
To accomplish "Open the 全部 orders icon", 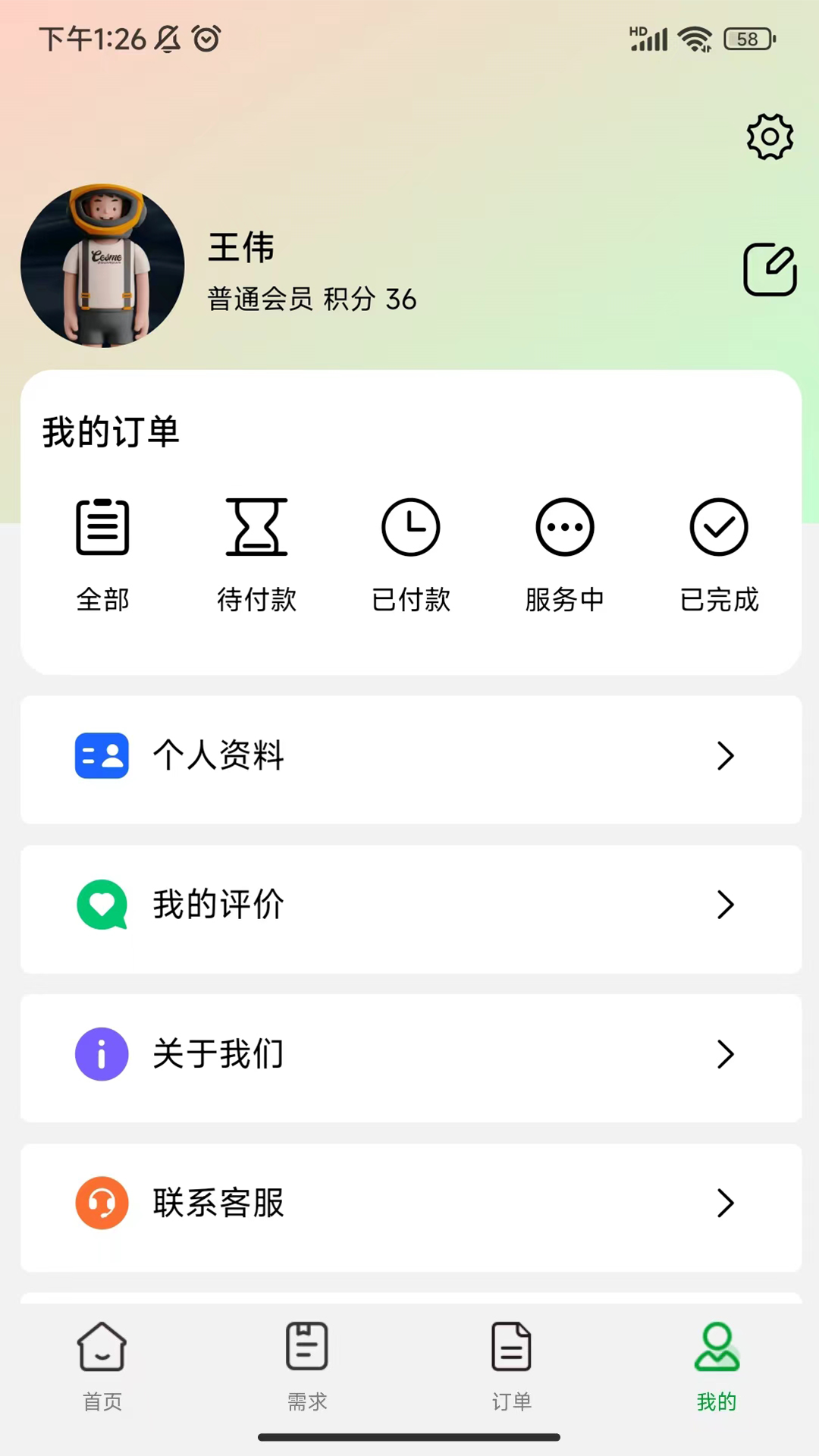I will [x=102, y=527].
